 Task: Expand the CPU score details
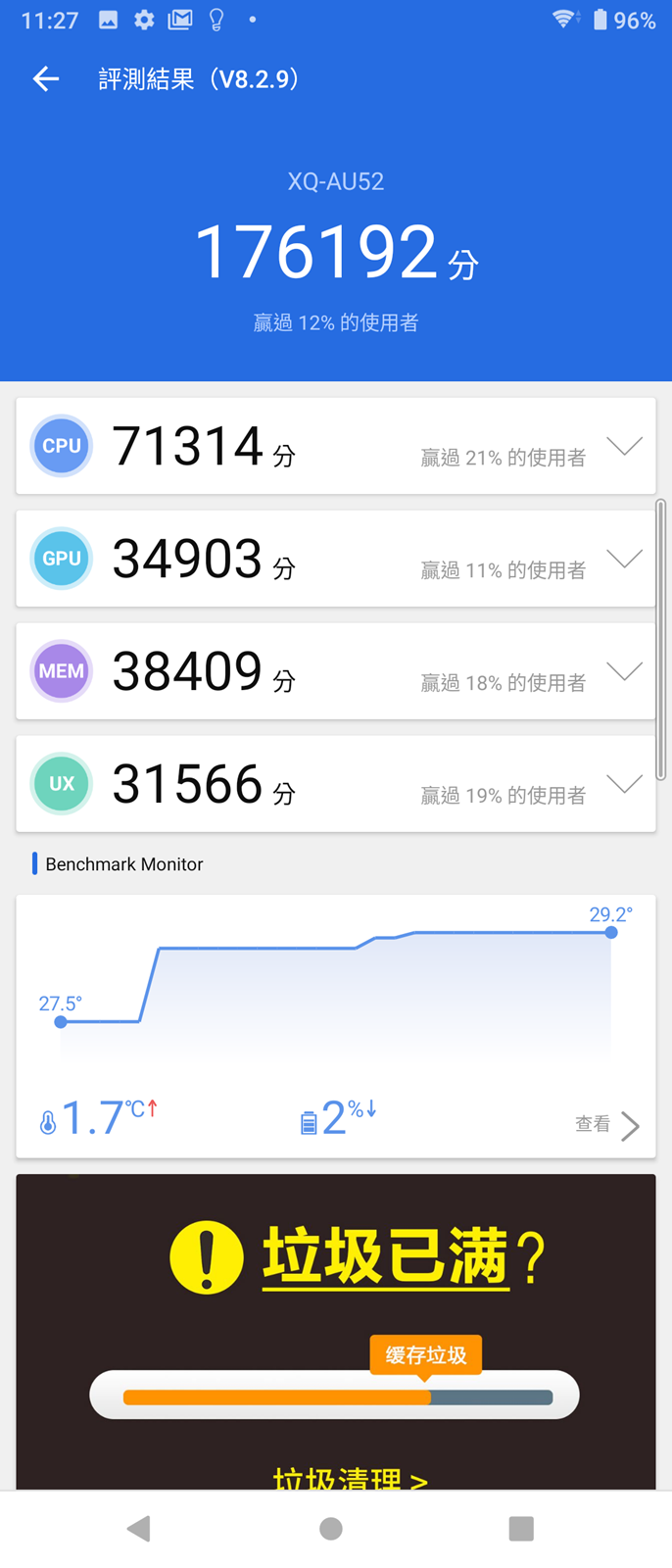point(624,447)
